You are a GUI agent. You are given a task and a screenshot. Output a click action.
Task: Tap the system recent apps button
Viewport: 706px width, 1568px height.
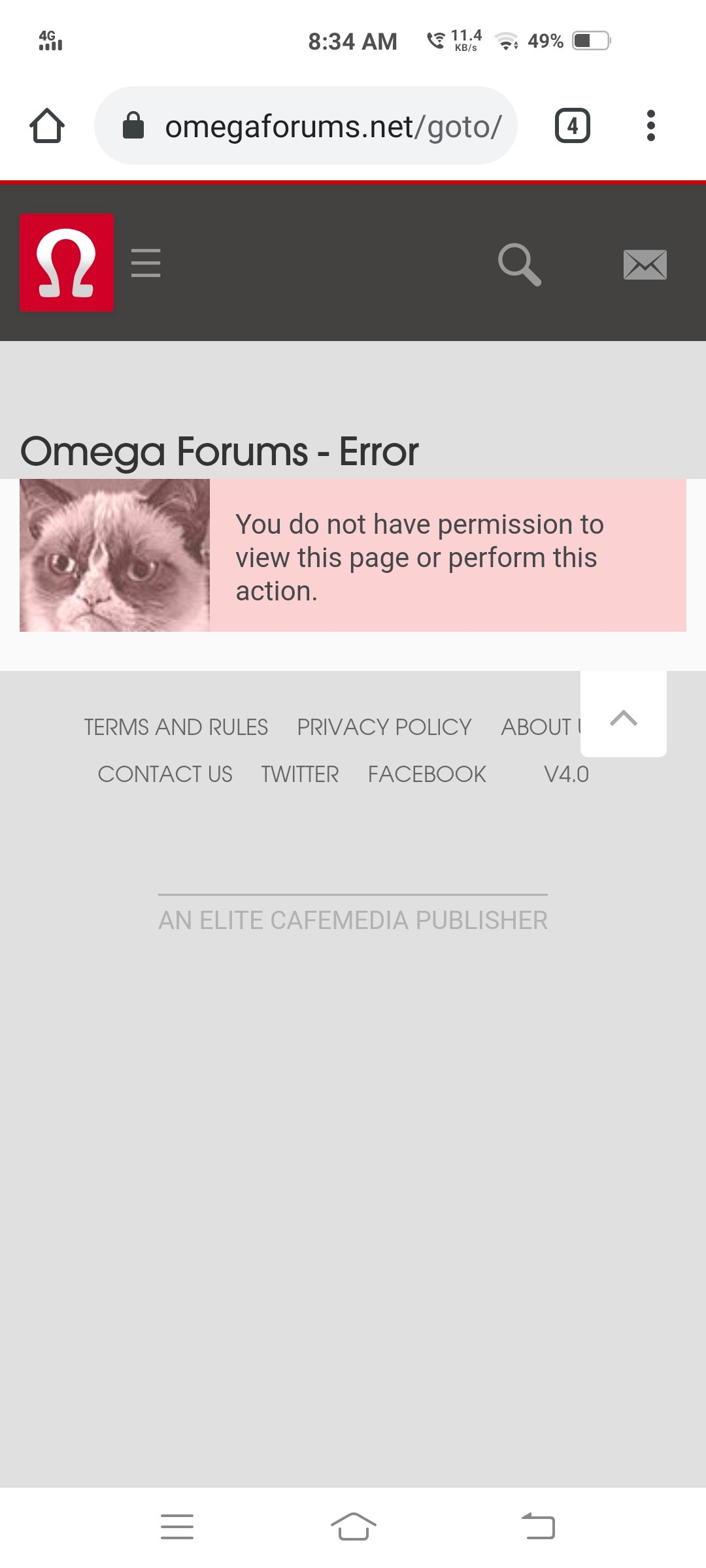click(177, 1527)
